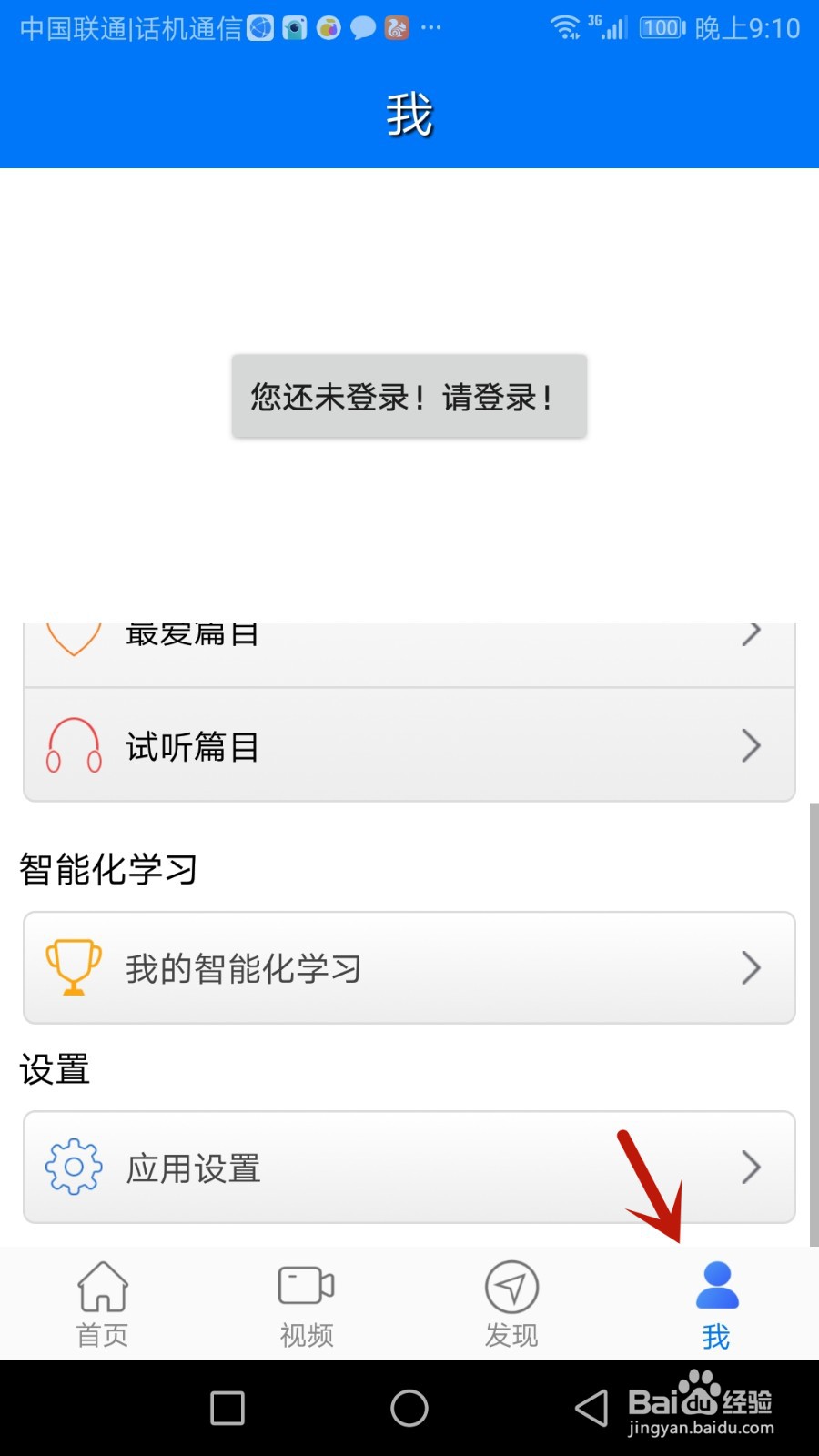
Task: Select the home icon for 首页
Action: coord(102,1286)
